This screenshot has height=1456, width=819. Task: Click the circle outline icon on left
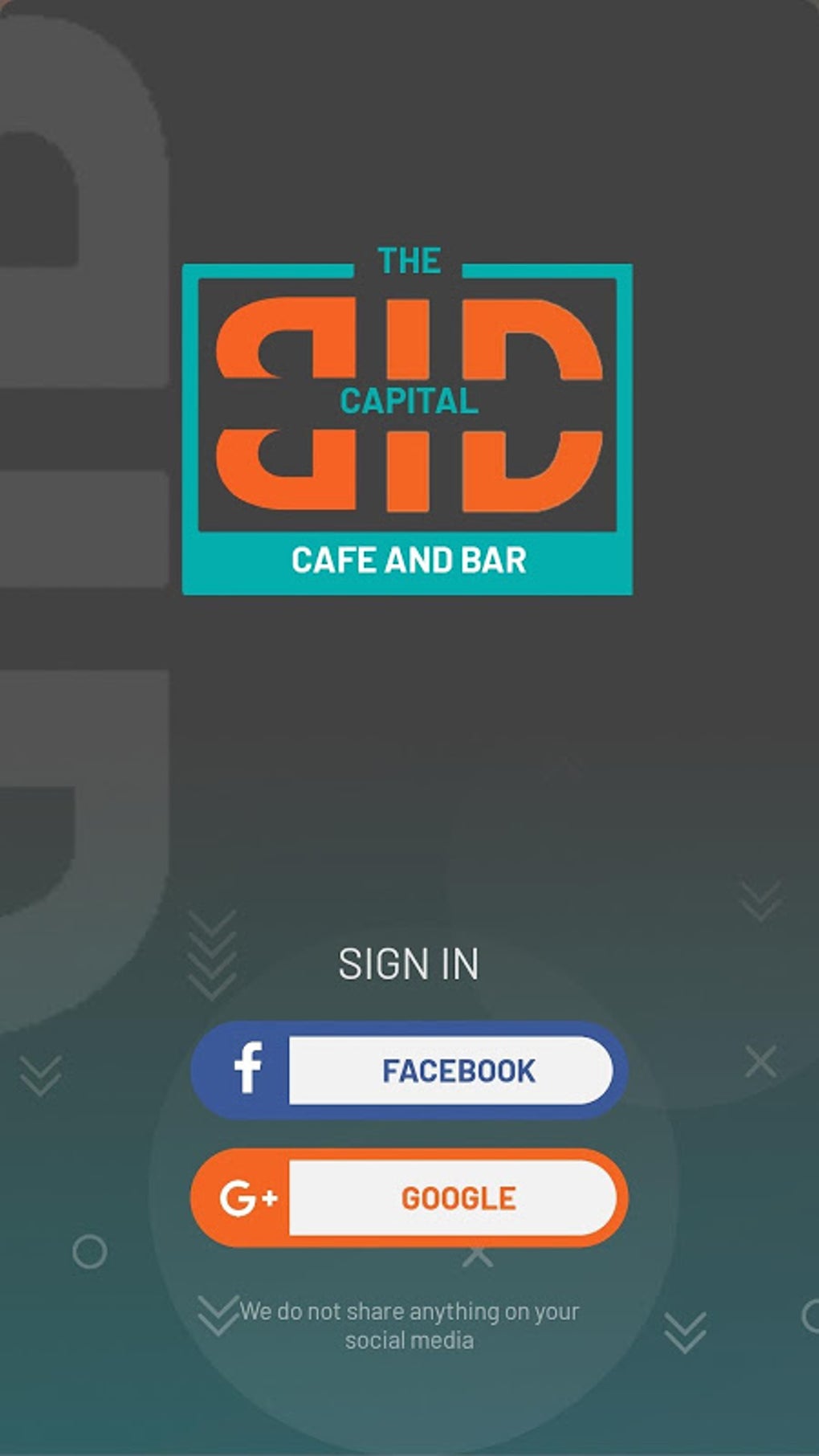pyautogui.click(x=91, y=1250)
